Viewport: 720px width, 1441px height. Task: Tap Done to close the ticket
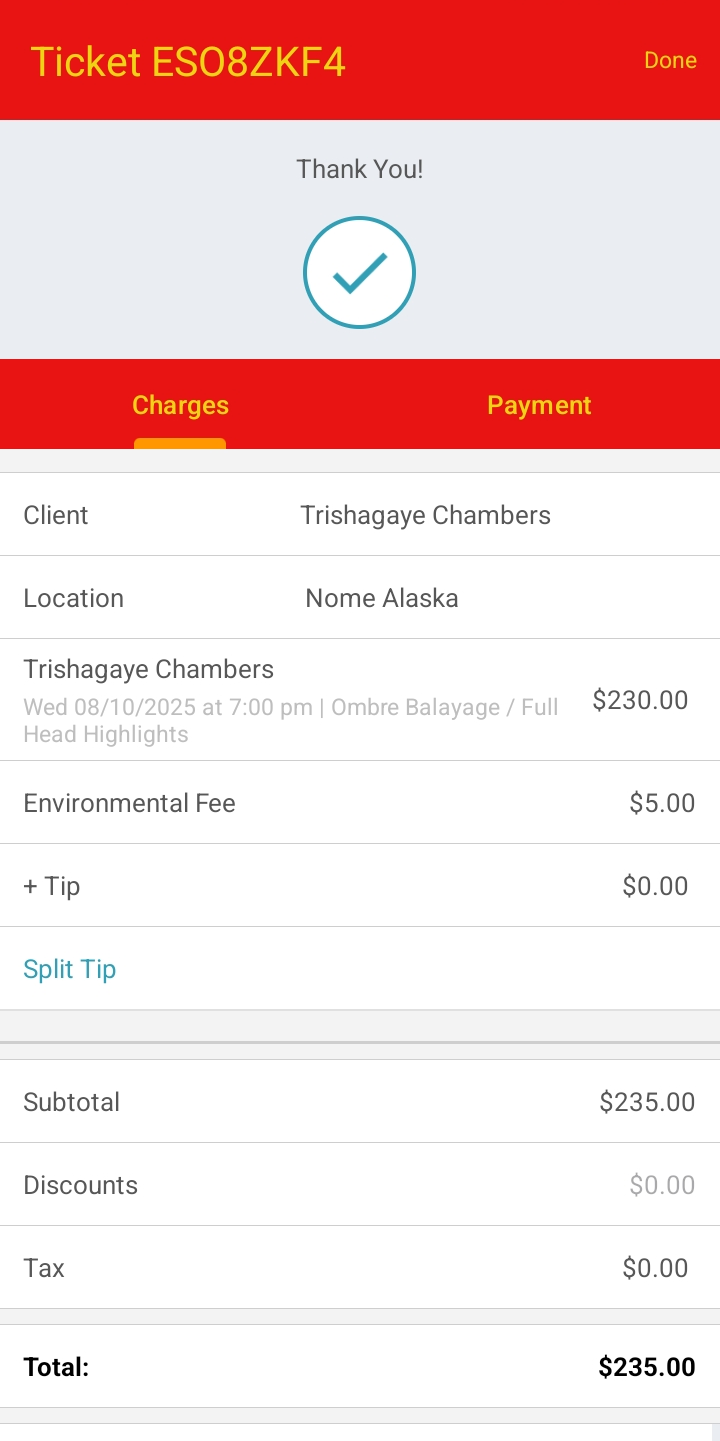click(670, 60)
